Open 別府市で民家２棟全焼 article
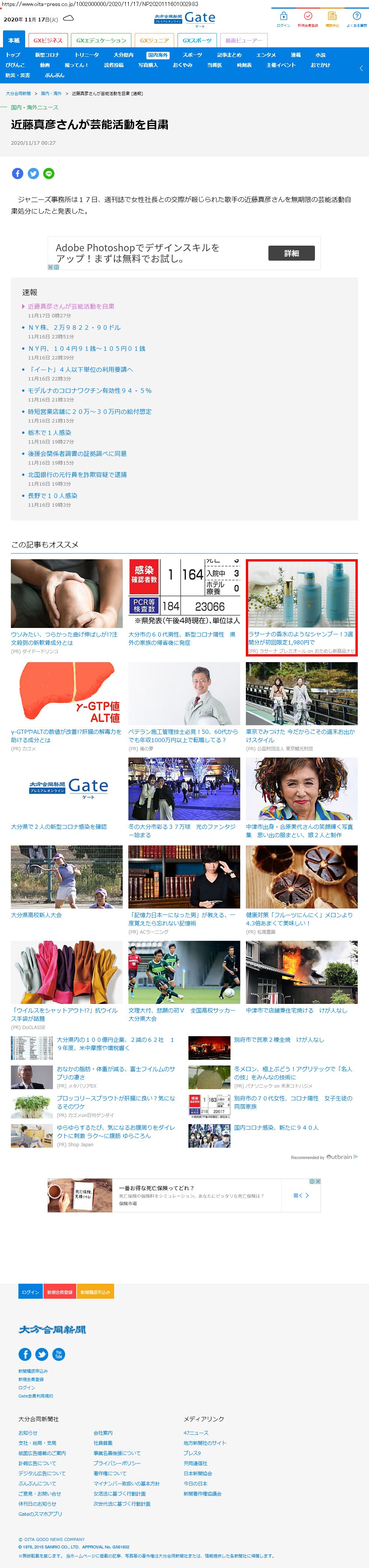Viewport: 369px width, 1568px height. click(279, 1039)
